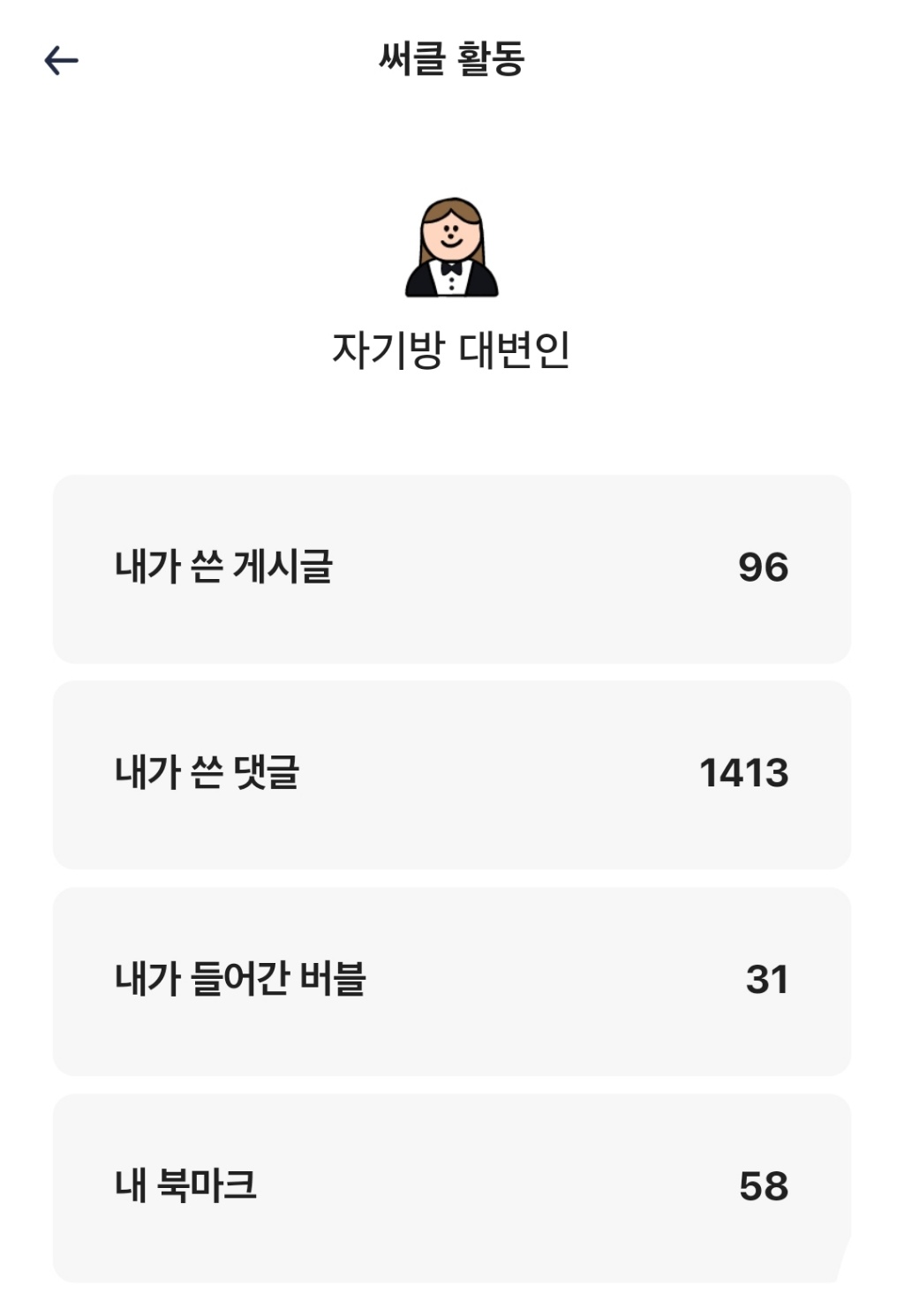
Task: View 내가 들어간 버블 row
Action: pyautogui.click(x=451, y=981)
